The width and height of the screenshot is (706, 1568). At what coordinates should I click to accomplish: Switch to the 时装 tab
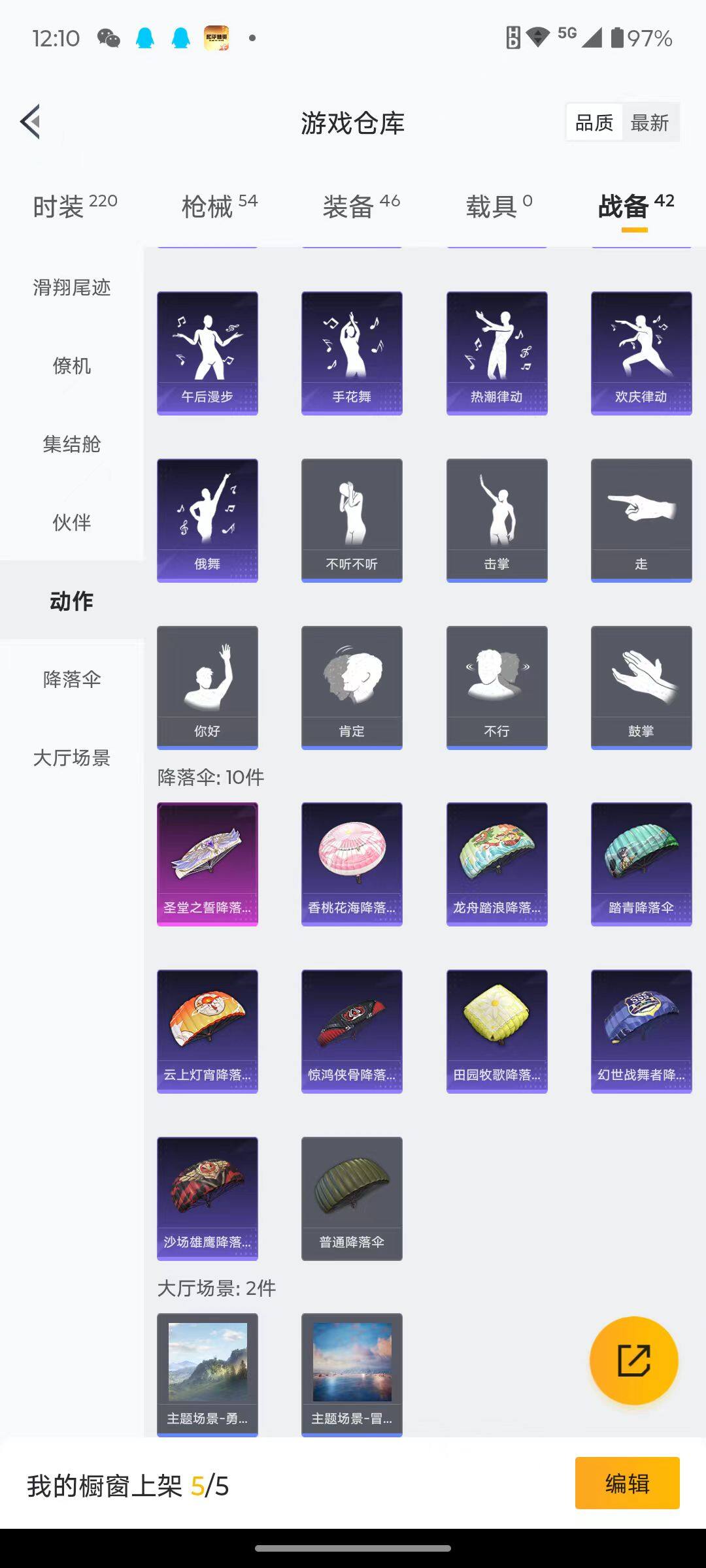click(x=75, y=206)
